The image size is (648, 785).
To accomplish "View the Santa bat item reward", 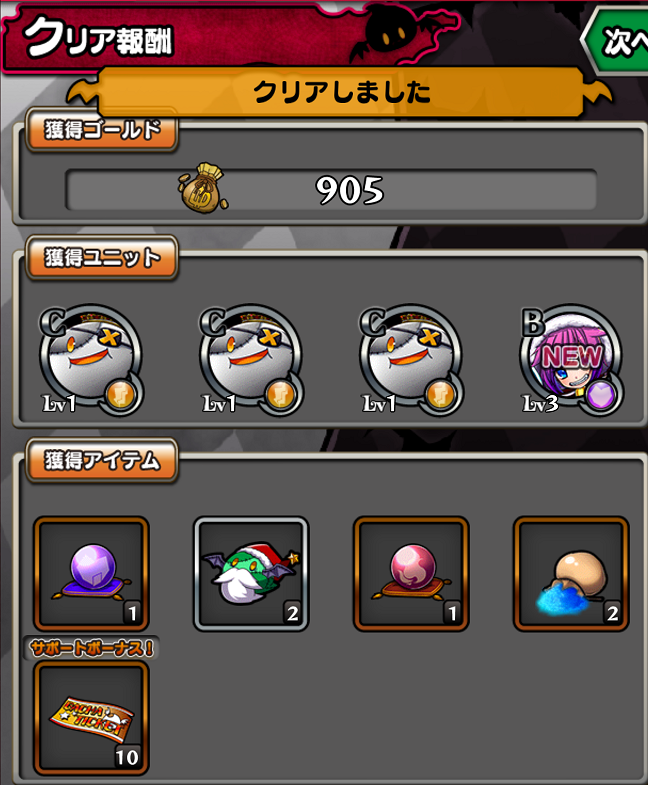I will (x=251, y=573).
